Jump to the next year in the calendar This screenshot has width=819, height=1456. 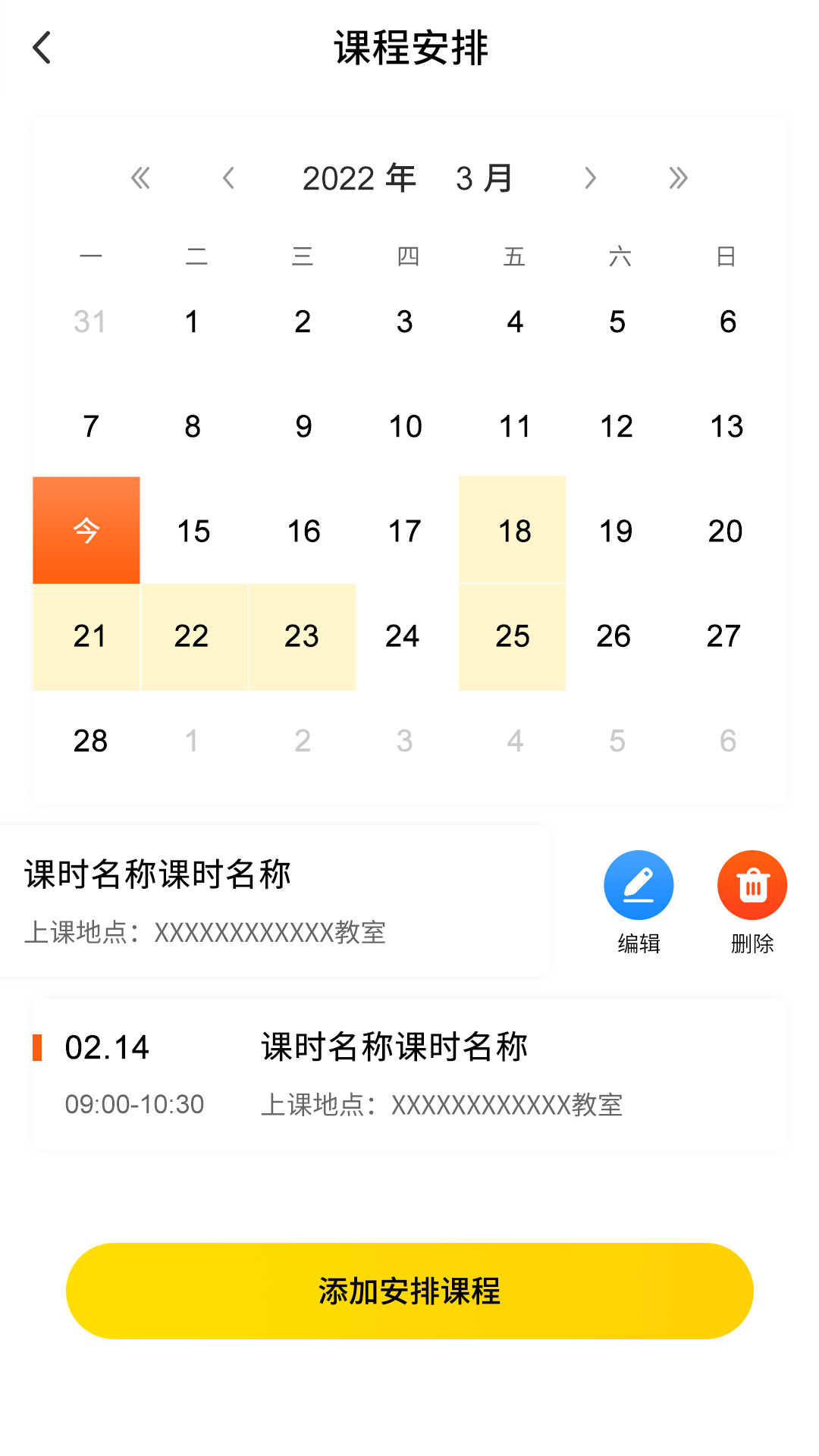tap(678, 178)
